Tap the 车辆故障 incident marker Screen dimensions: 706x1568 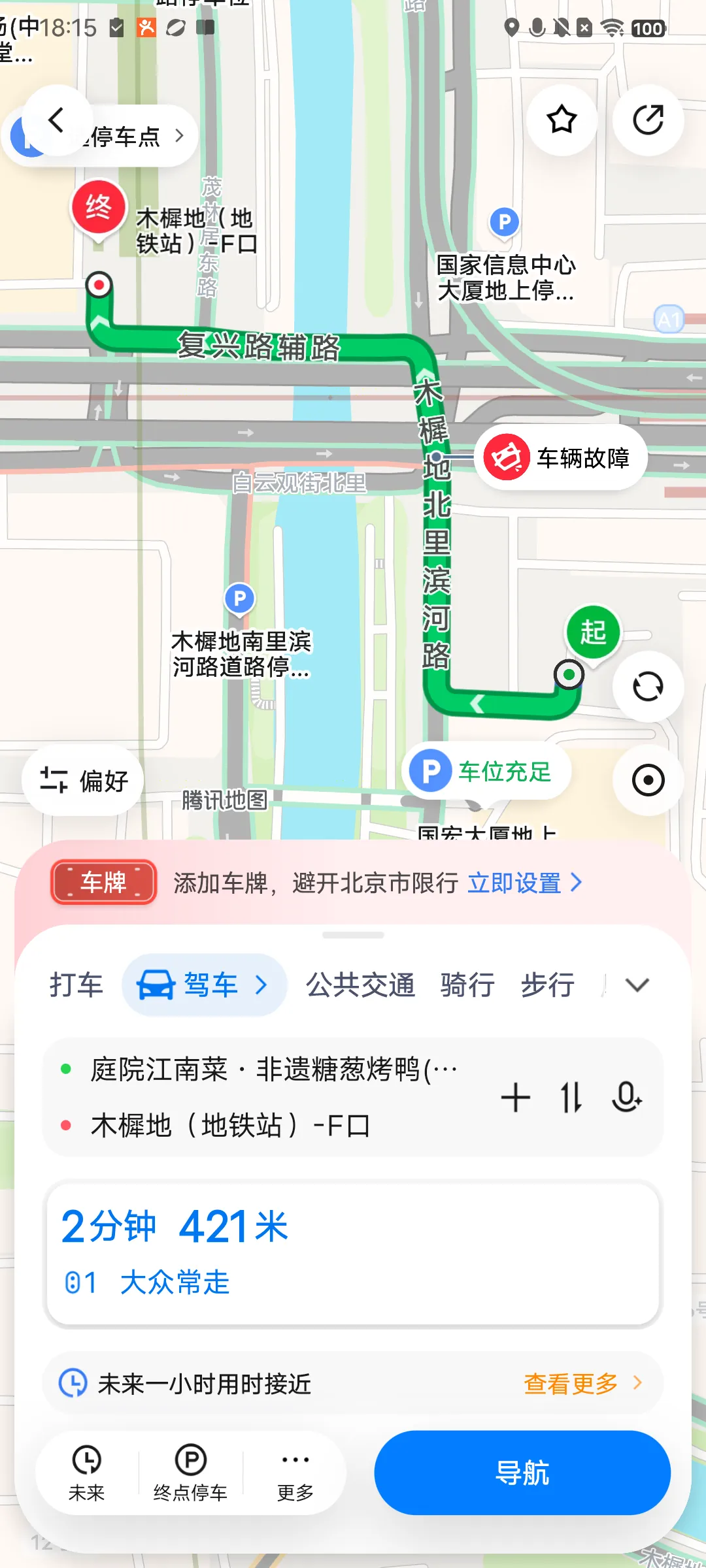pyautogui.click(x=561, y=457)
